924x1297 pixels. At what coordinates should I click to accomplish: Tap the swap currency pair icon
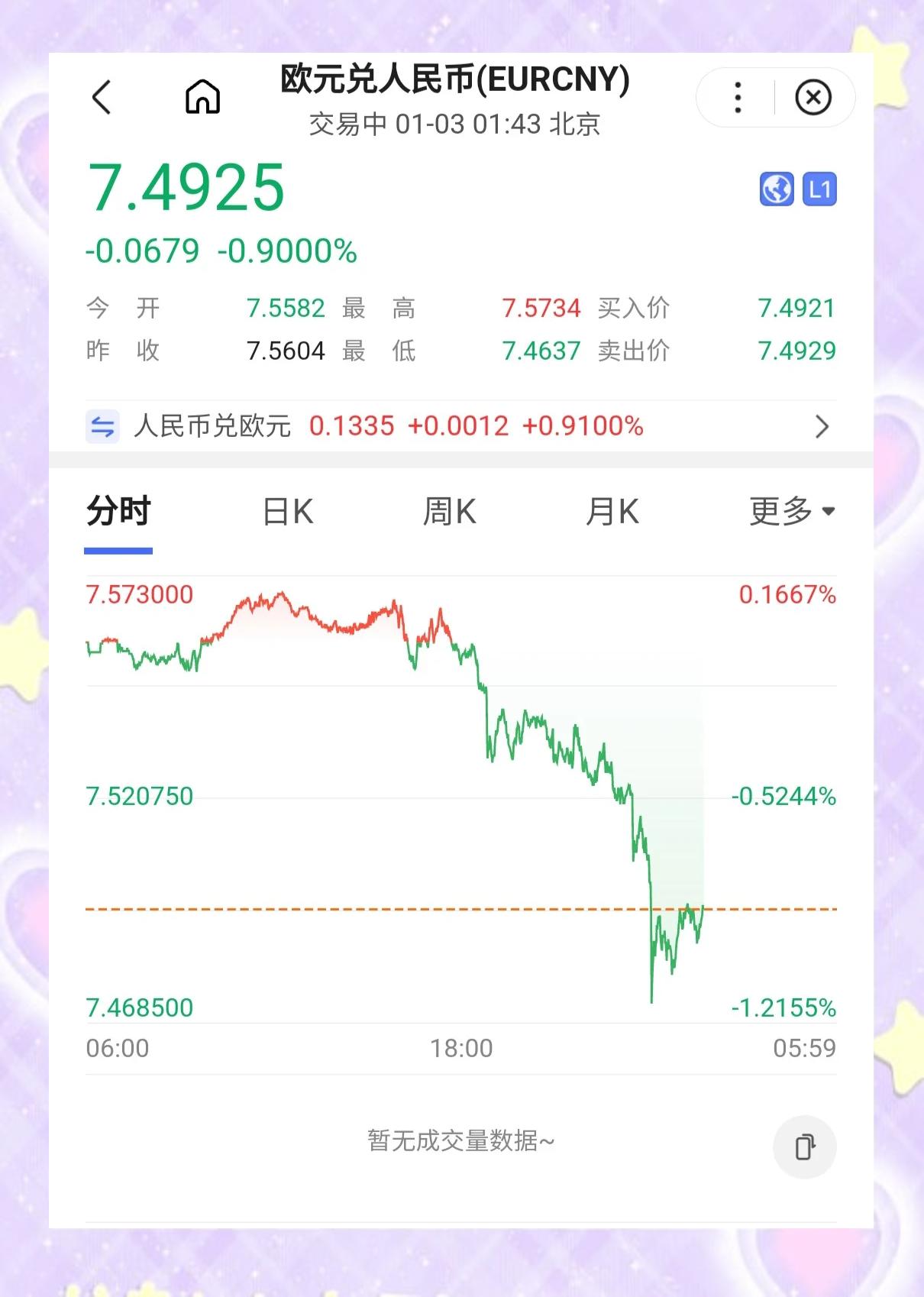click(x=102, y=426)
